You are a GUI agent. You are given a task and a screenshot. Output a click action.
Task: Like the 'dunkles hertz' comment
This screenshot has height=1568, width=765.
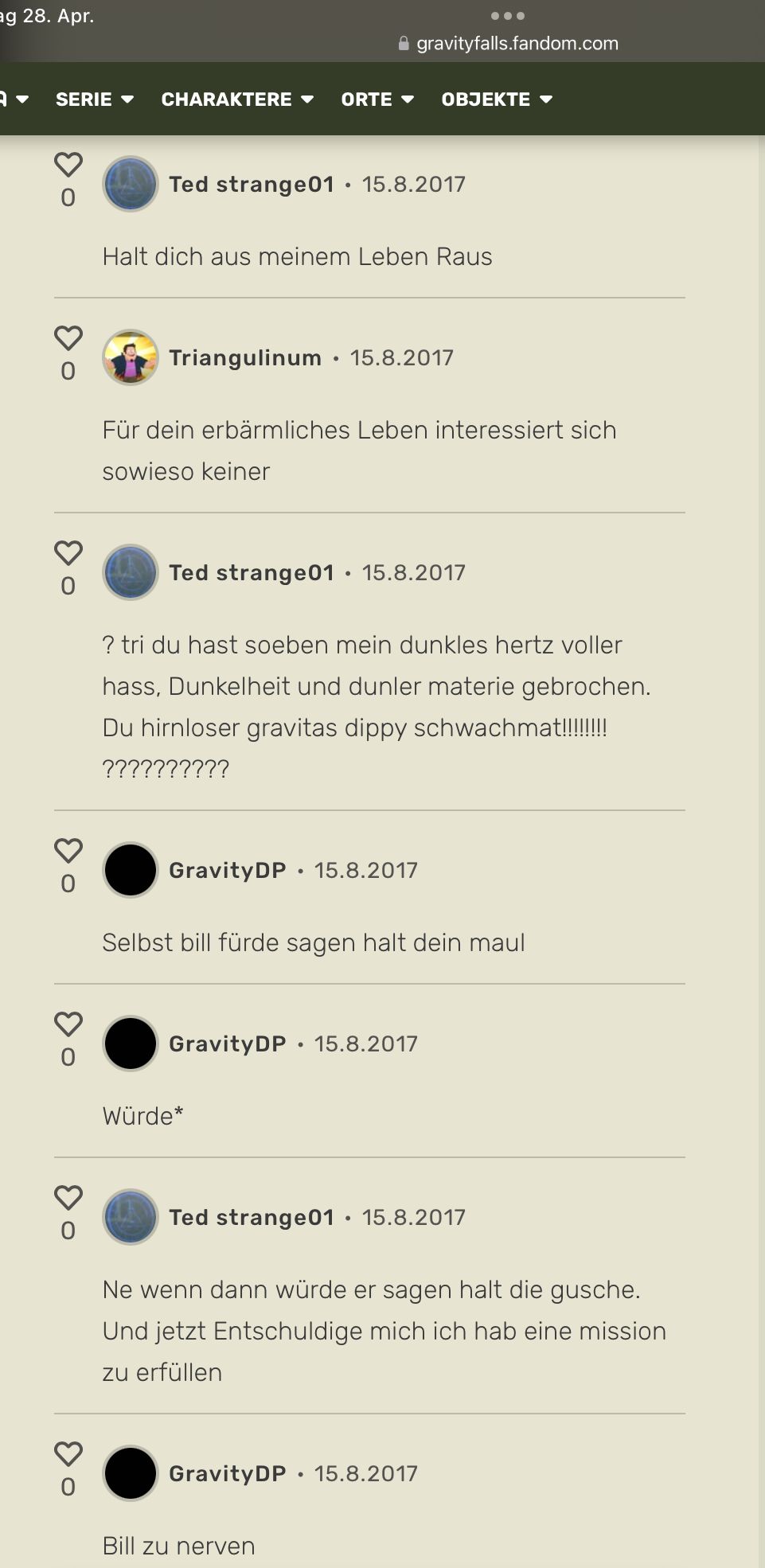pyautogui.click(x=68, y=553)
